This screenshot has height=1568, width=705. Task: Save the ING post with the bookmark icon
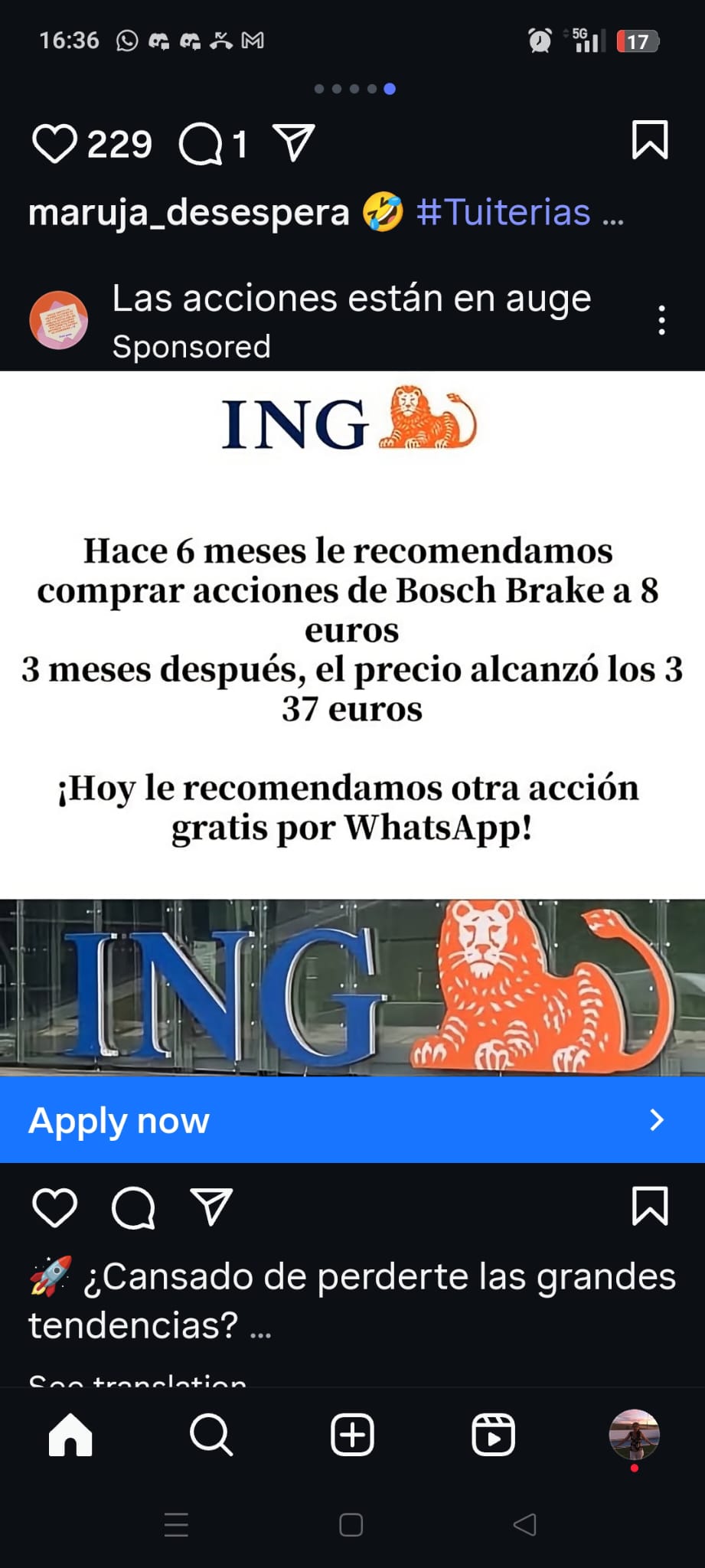[x=651, y=1208]
